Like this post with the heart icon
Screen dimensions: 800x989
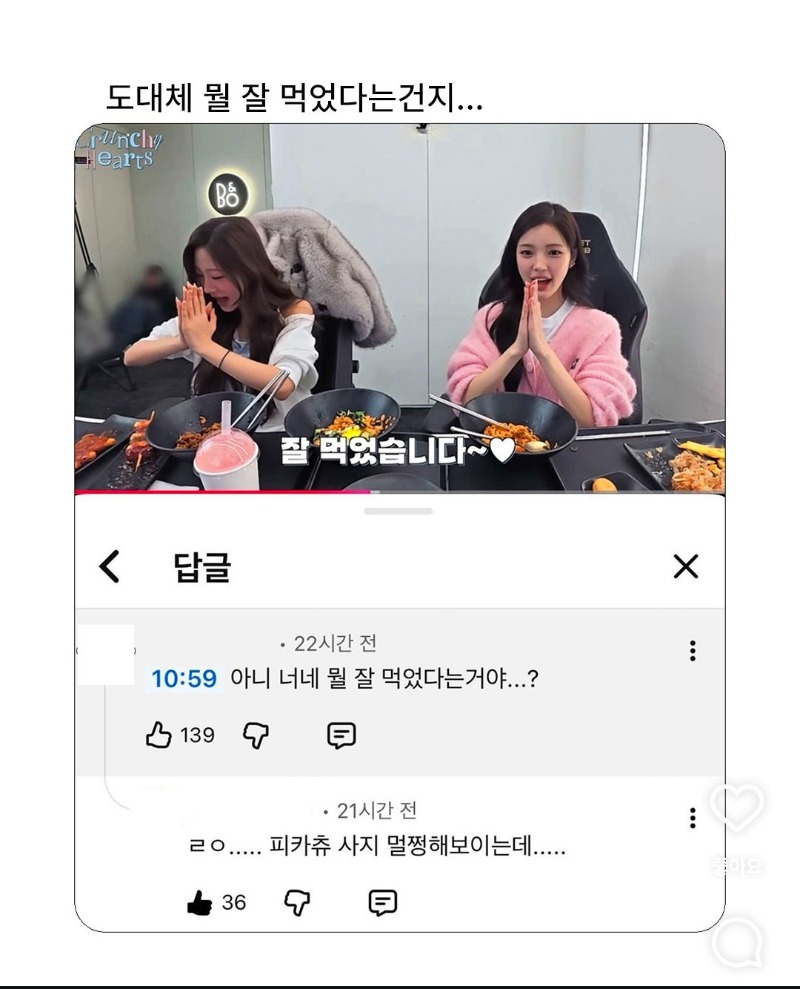(737, 805)
